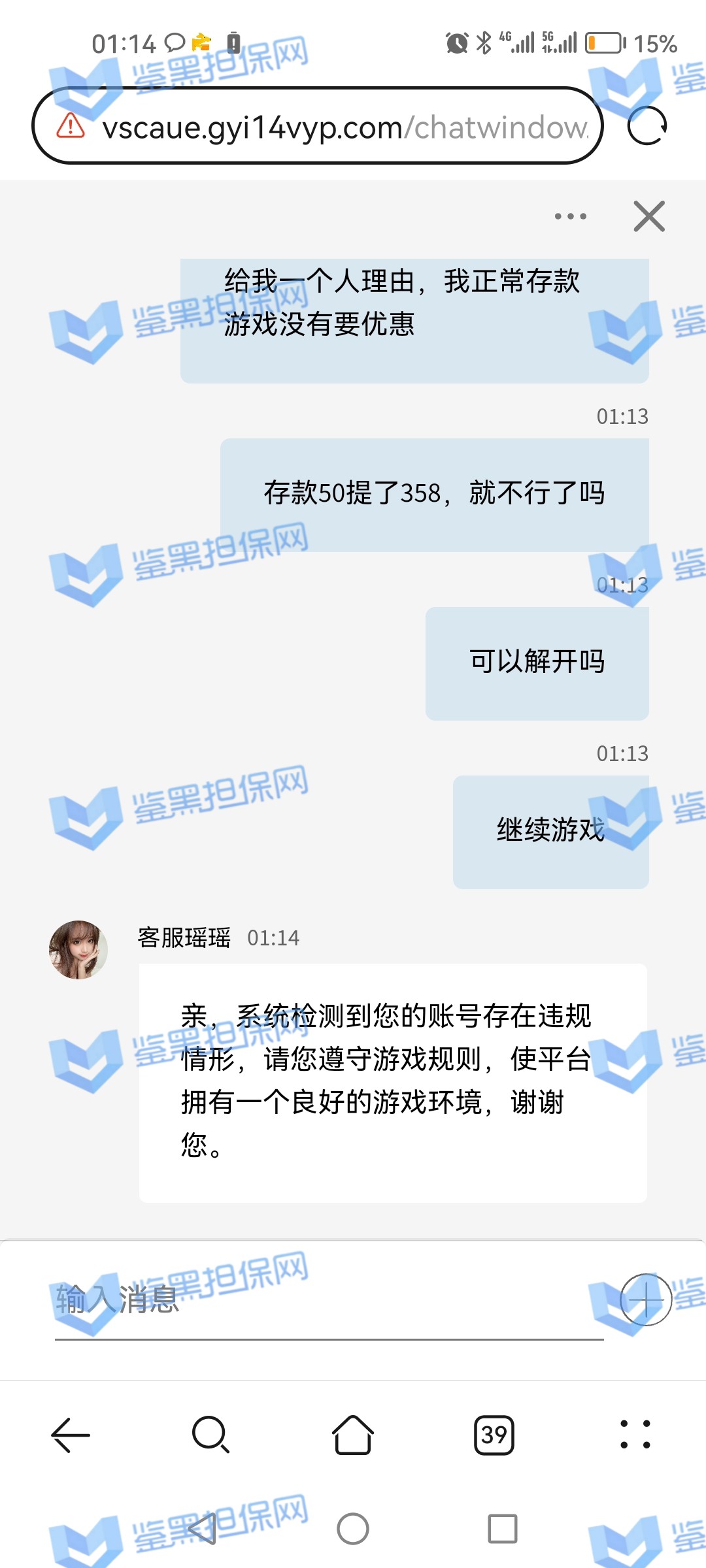Open the chat window three-dot menu
The height and width of the screenshot is (1568, 706).
pyautogui.click(x=570, y=216)
